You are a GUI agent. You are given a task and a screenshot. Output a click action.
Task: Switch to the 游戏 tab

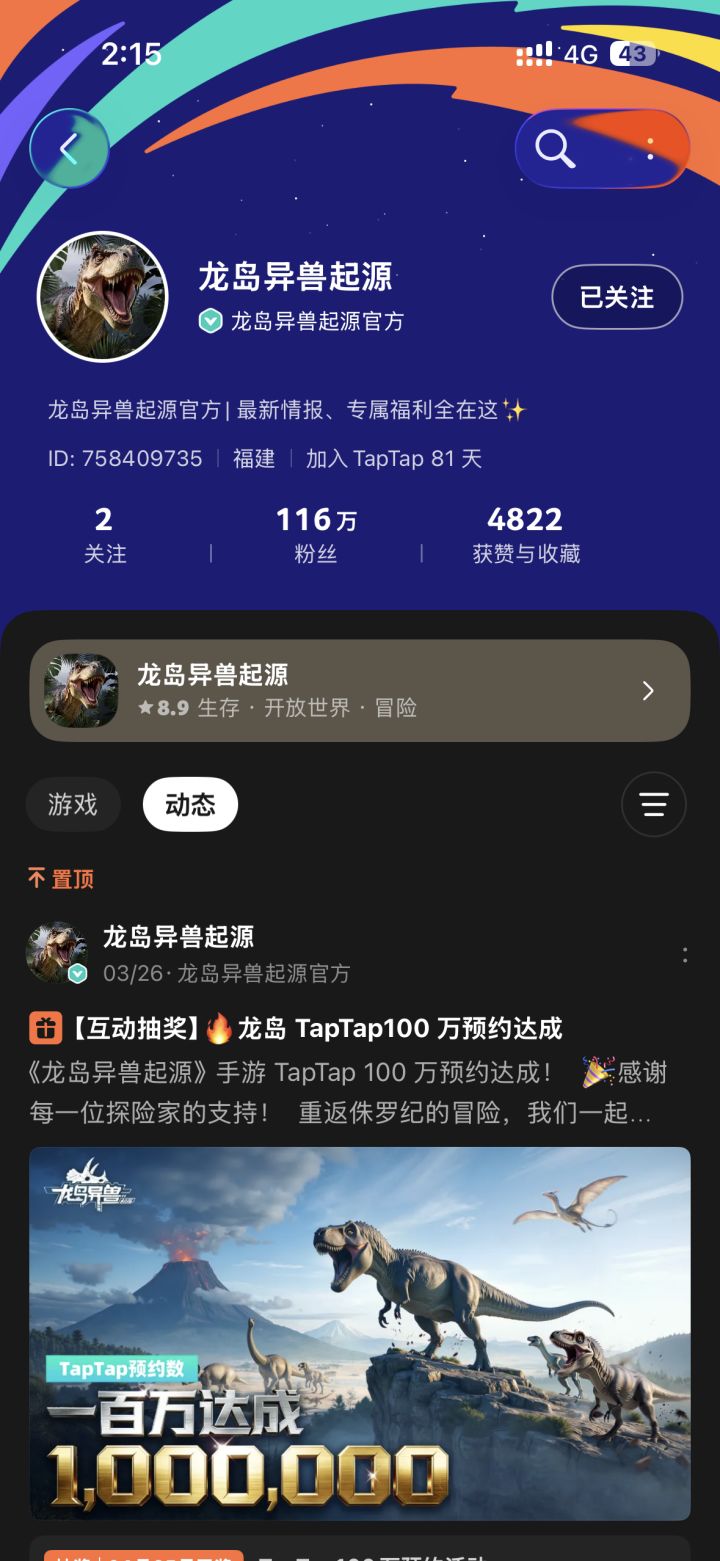[73, 804]
